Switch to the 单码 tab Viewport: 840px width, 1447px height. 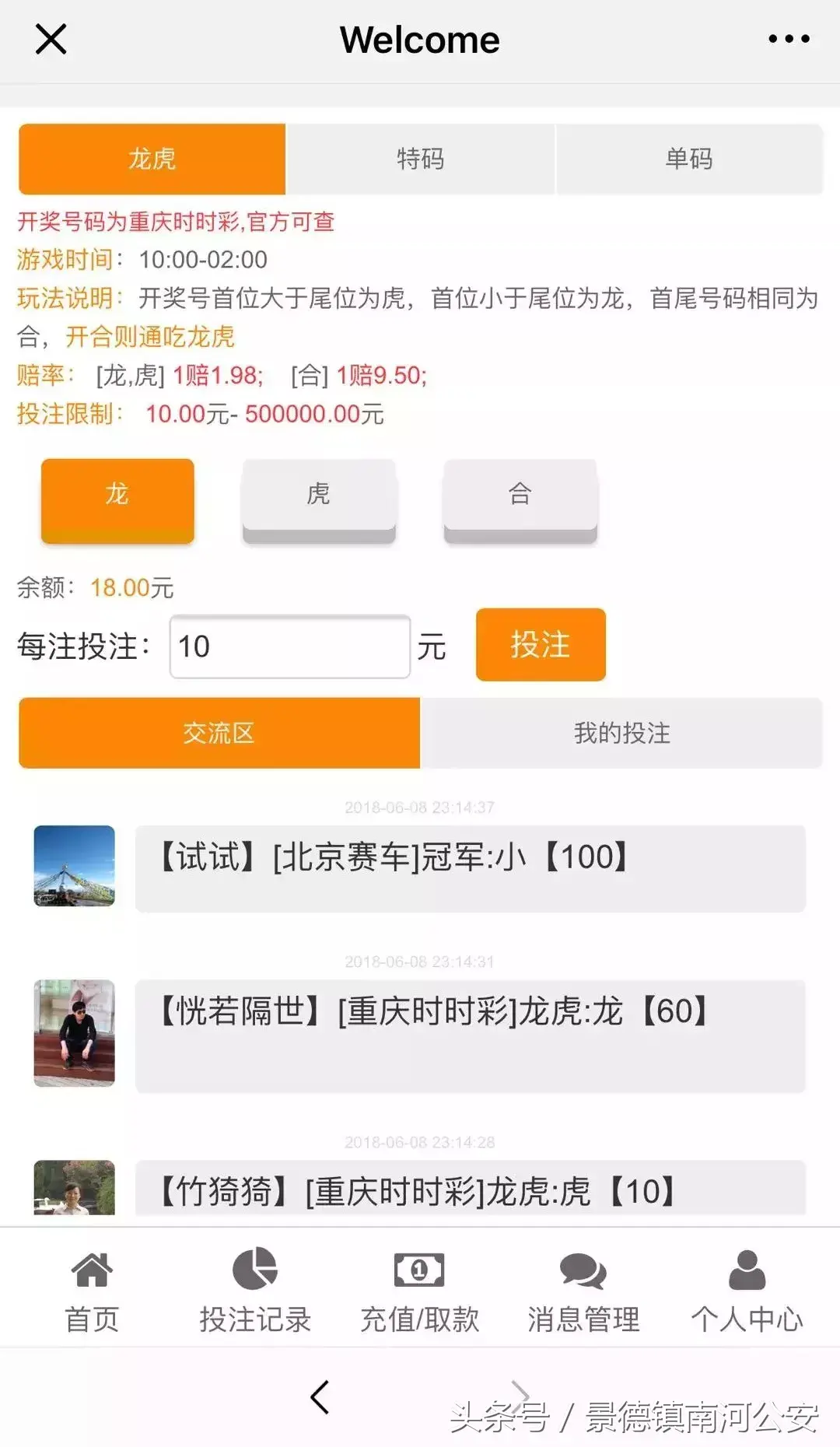click(689, 159)
